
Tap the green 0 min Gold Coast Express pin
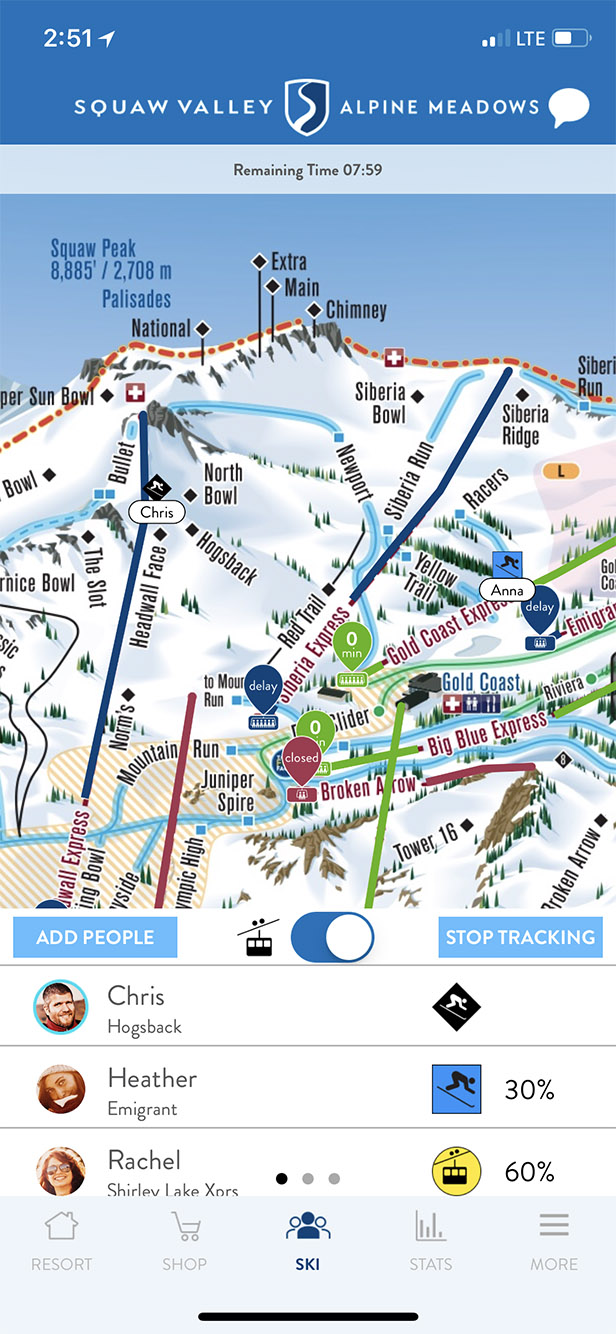(352, 648)
